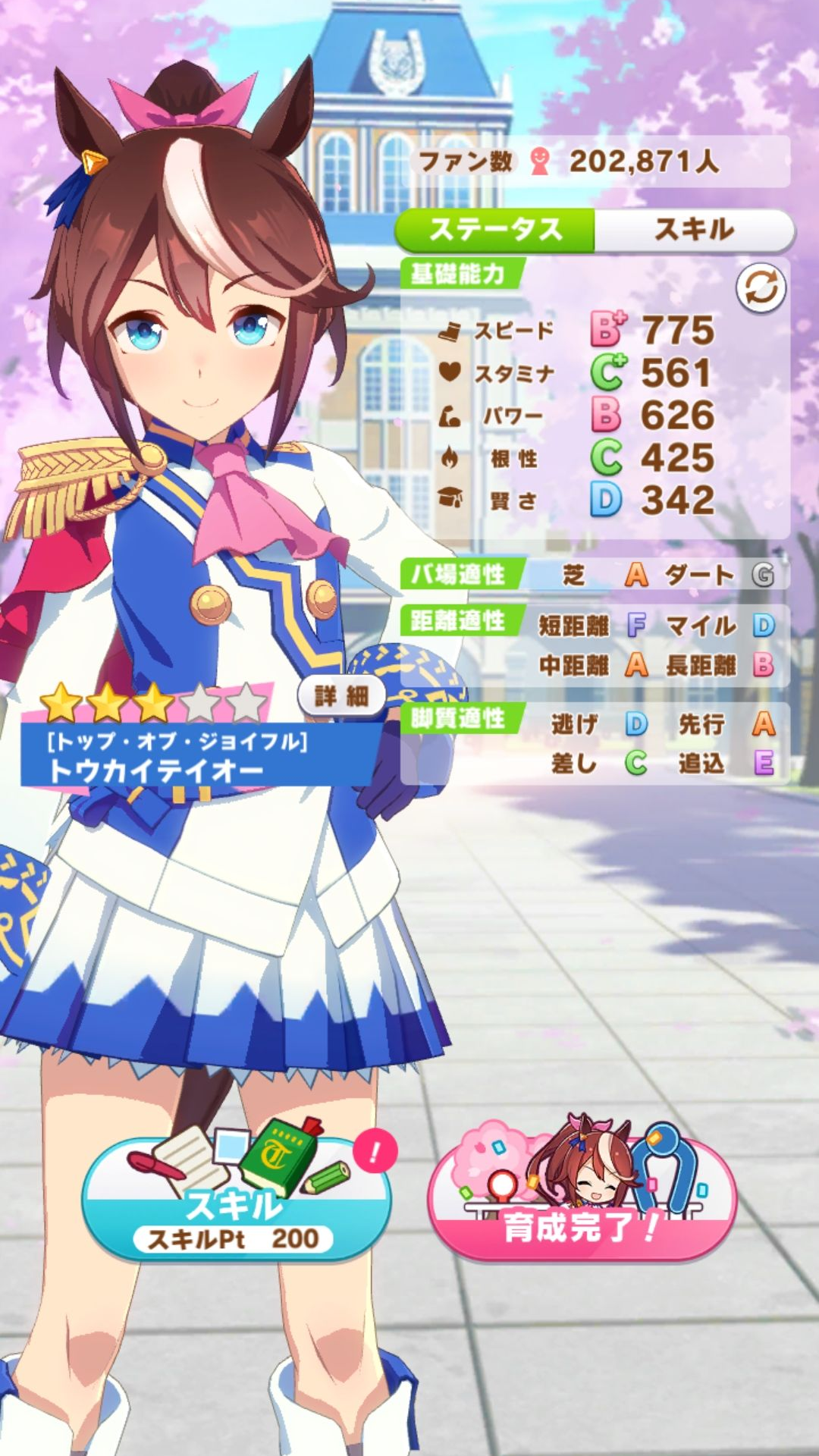
Task: Switch to the スキル tab
Action: [x=693, y=230]
